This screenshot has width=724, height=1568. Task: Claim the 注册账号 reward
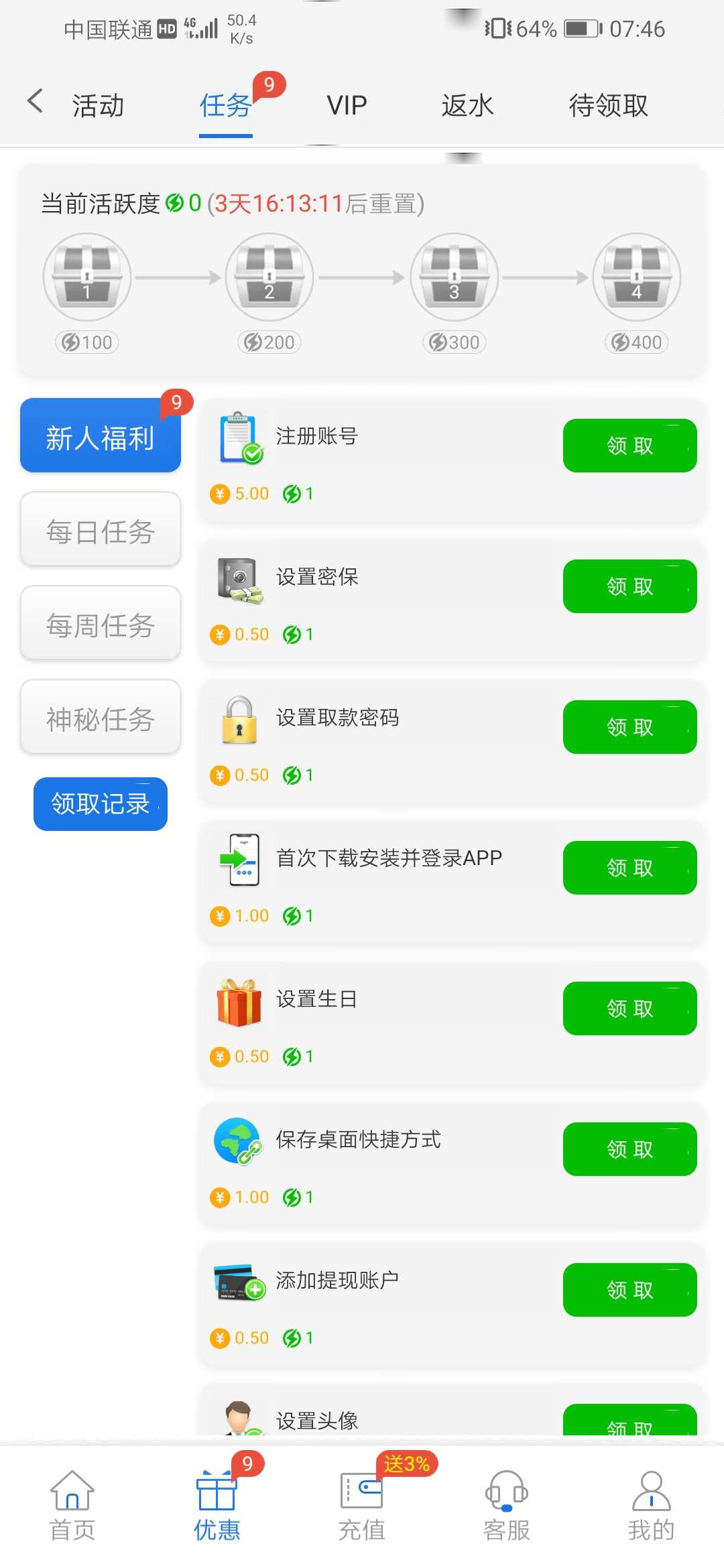(629, 446)
